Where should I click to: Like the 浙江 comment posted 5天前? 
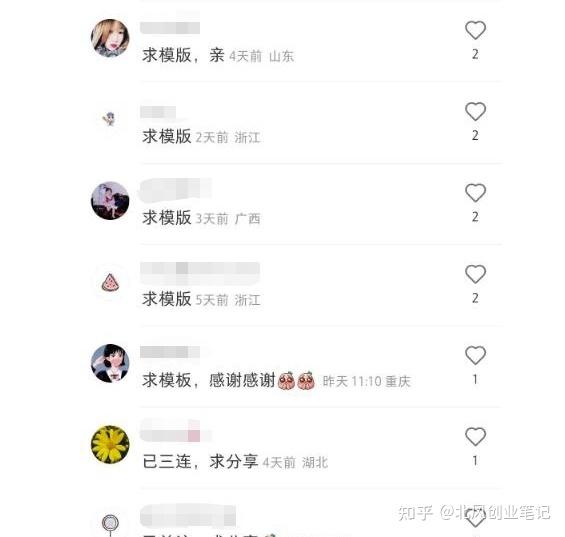pos(475,274)
